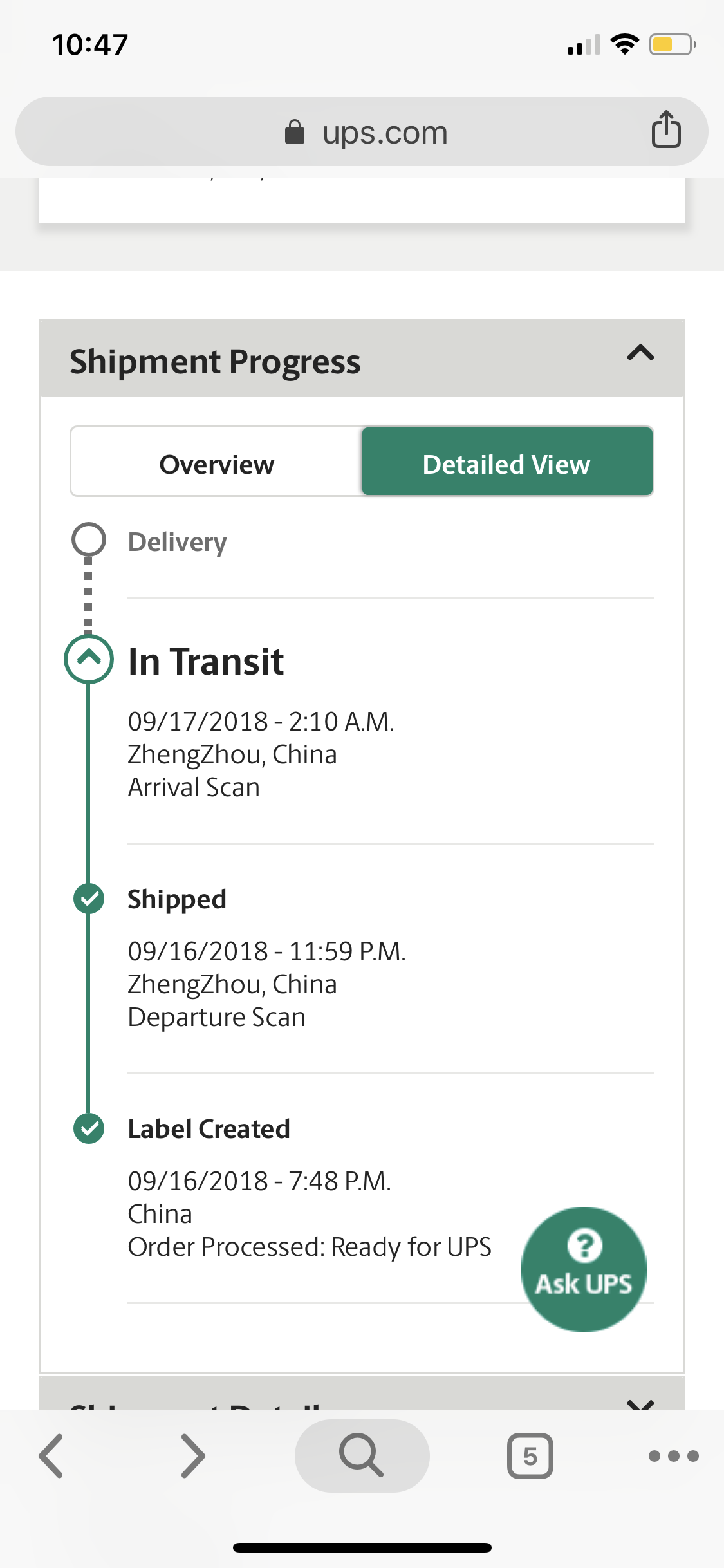Screen dimensions: 724x1568
Task: Share this page via share icon
Action: click(666, 130)
